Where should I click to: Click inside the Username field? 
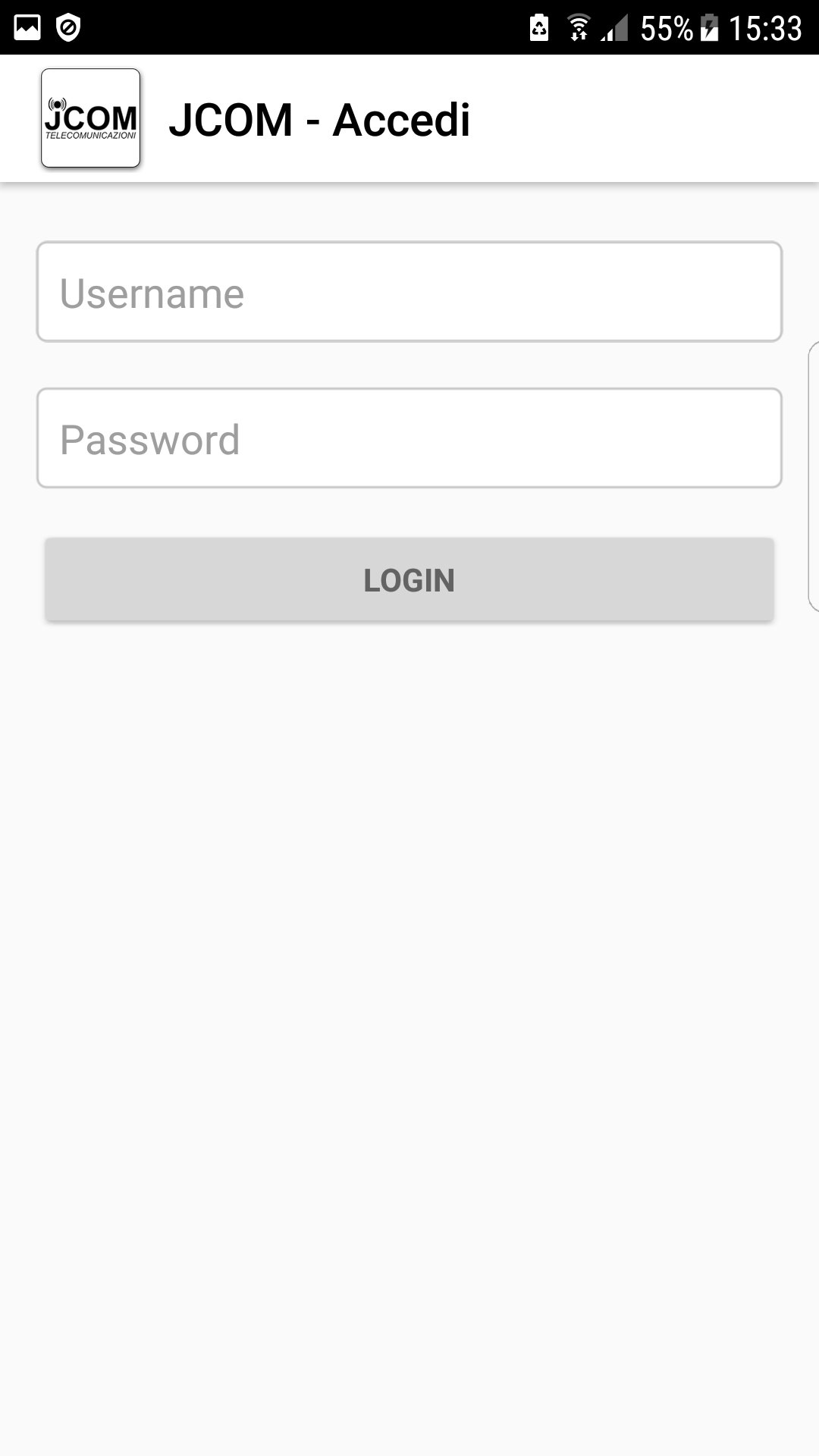pyautogui.click(x=409, y=292)
